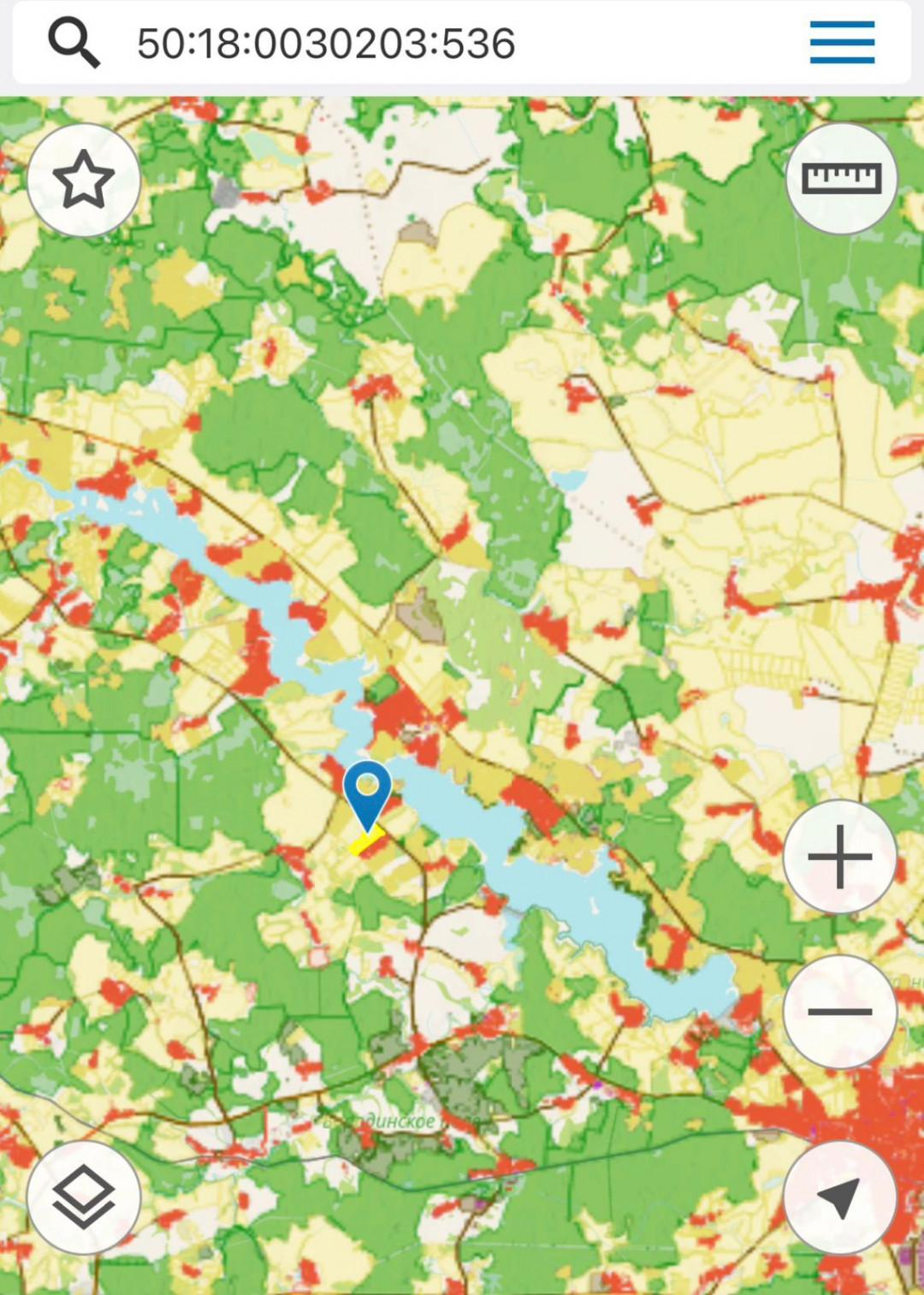The image size is (924, 1295).
Task: Tap the search magnifier icon
Action: point(74,43)
